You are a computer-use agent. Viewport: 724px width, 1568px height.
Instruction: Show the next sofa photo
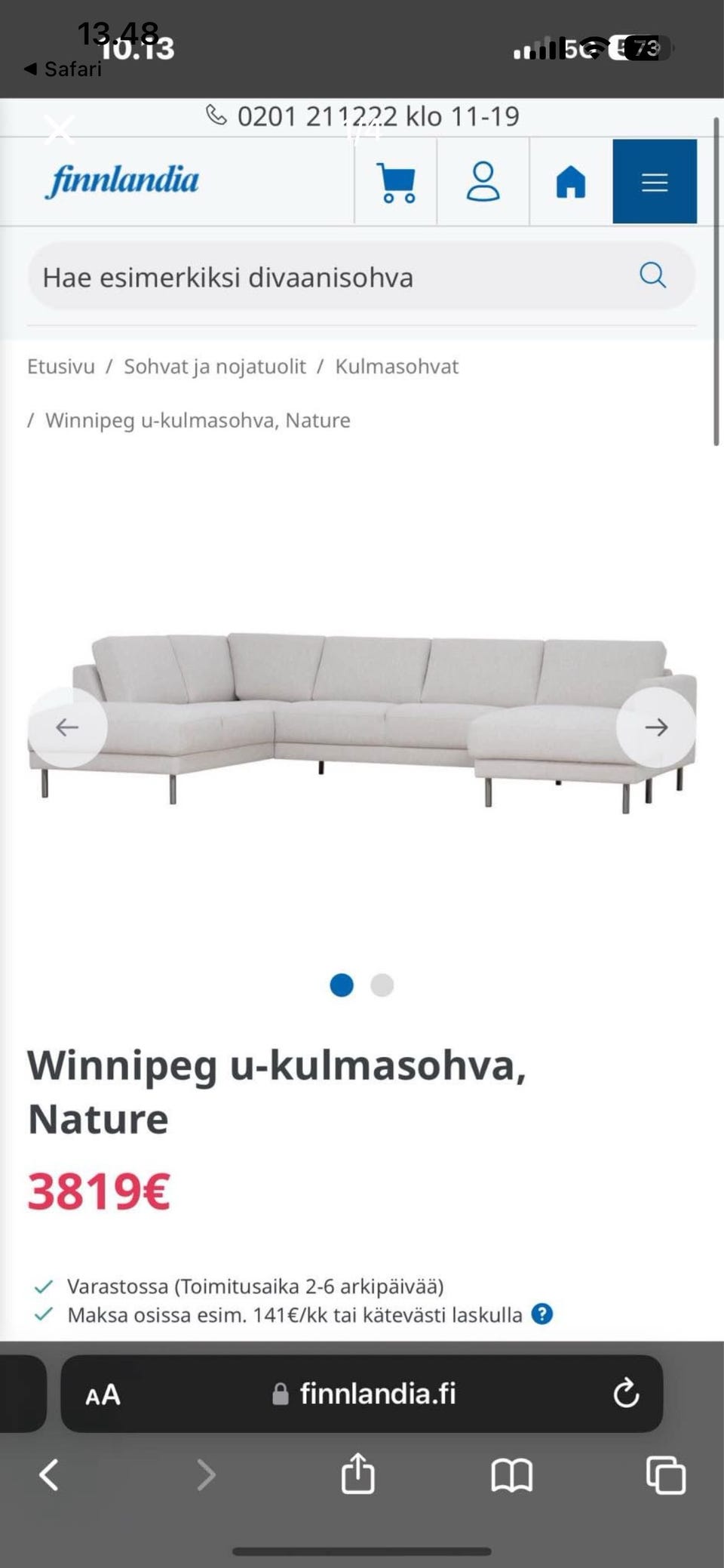656,727
